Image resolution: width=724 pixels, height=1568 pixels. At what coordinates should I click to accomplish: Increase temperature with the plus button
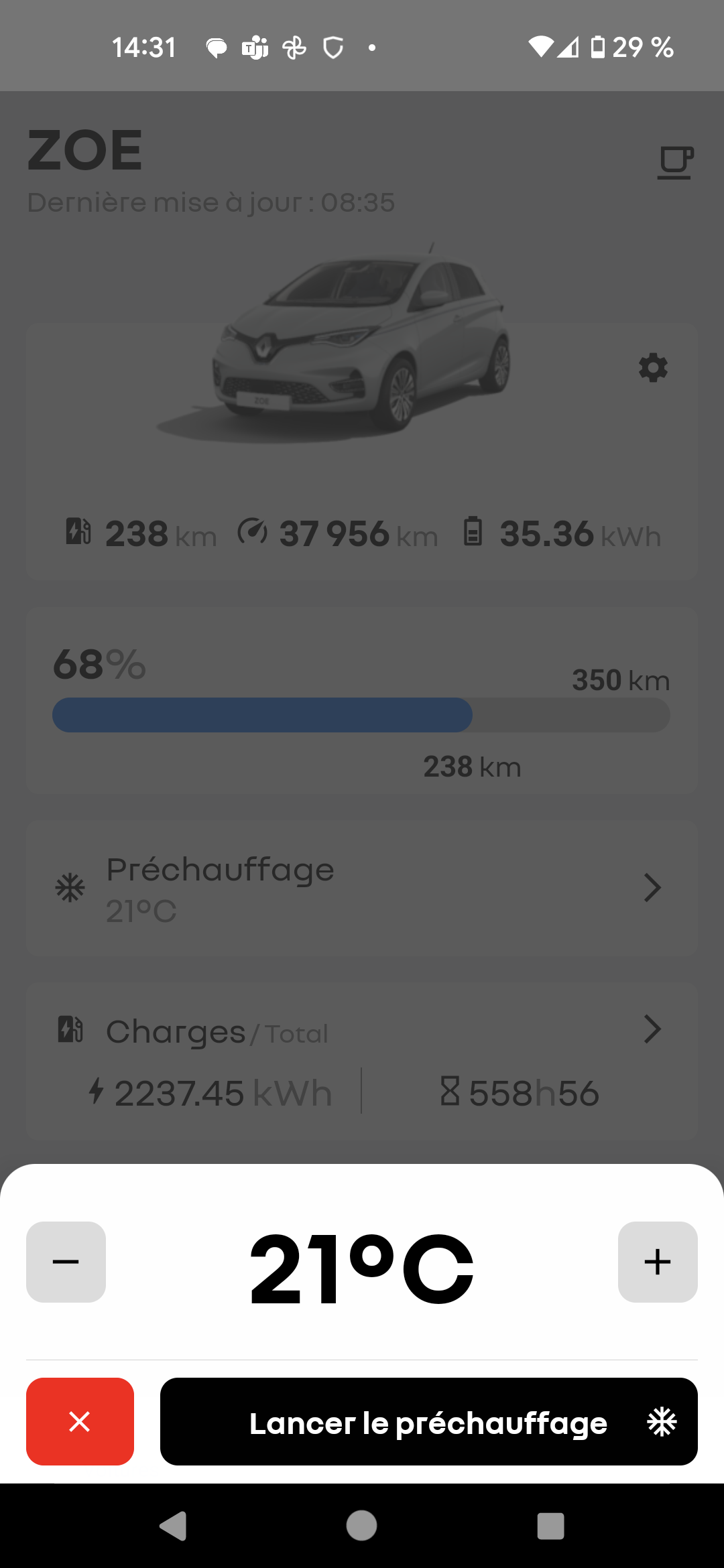(658, 1262)
